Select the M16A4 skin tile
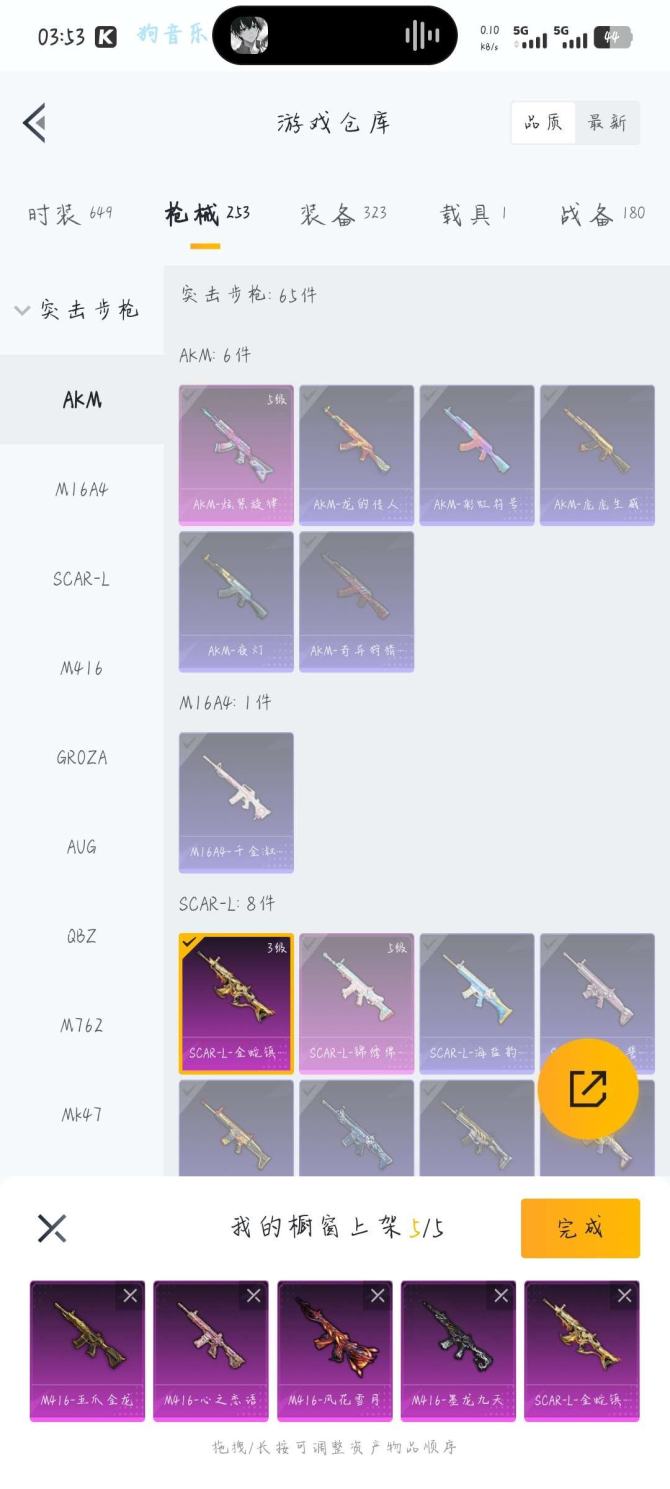670x1489 pixels. pyautogui.click(x=236, y=801)
